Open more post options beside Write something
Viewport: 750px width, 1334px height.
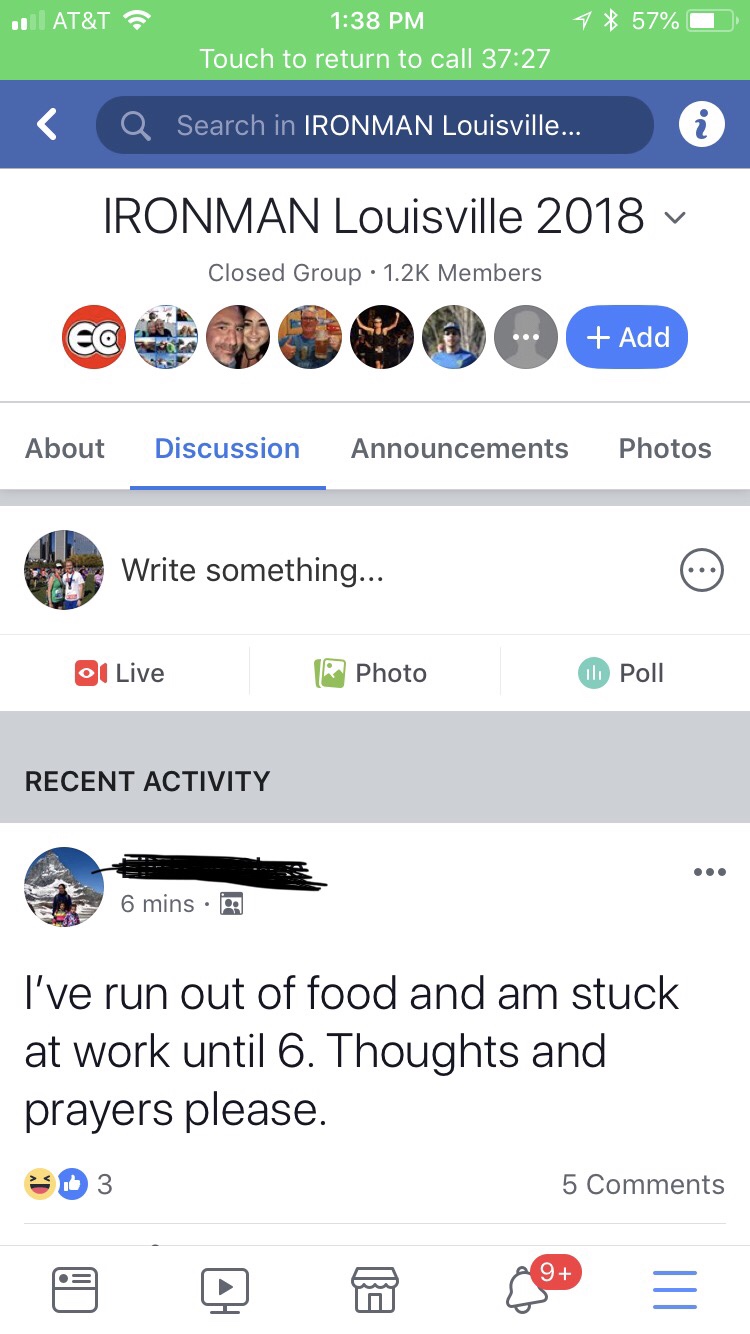coord(700,571)
